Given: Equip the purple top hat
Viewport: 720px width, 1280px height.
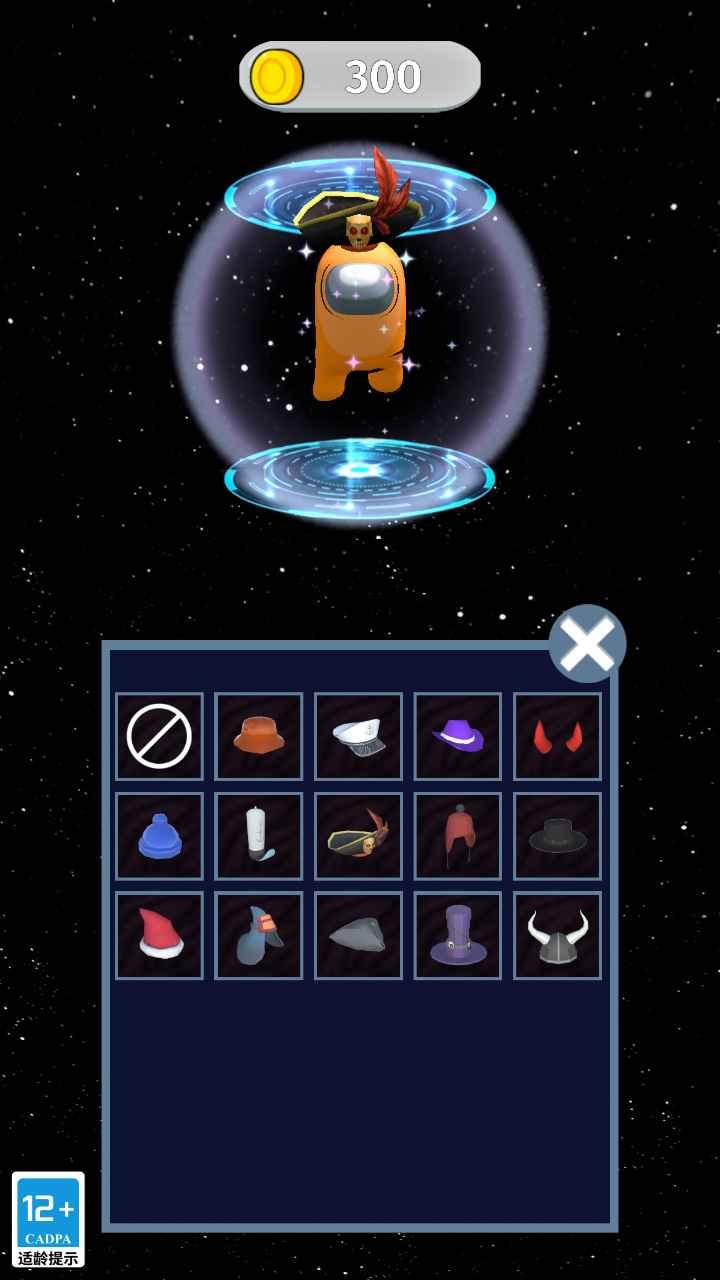Looking at the screenshot, I should click(x=458, y=935).
